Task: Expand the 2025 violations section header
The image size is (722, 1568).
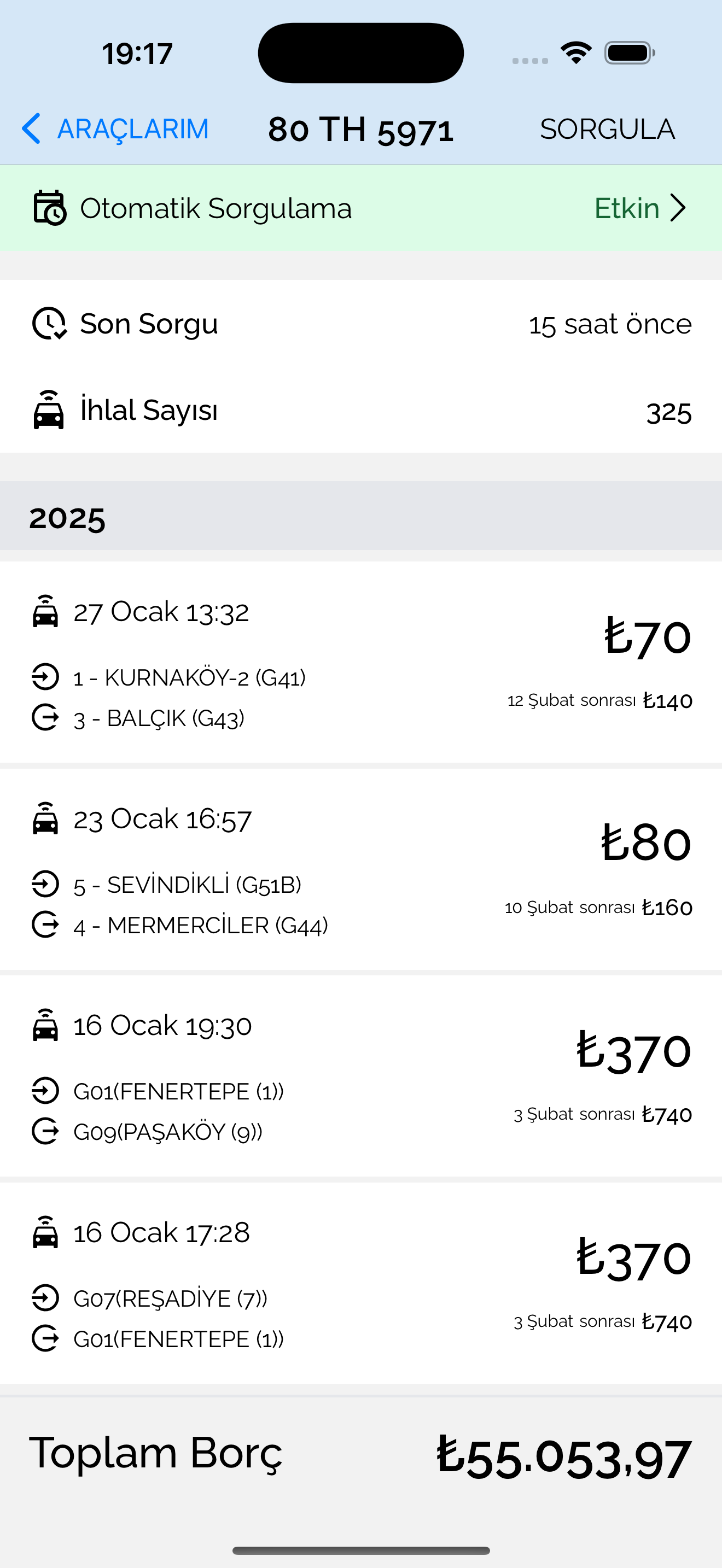Action: 68,518
